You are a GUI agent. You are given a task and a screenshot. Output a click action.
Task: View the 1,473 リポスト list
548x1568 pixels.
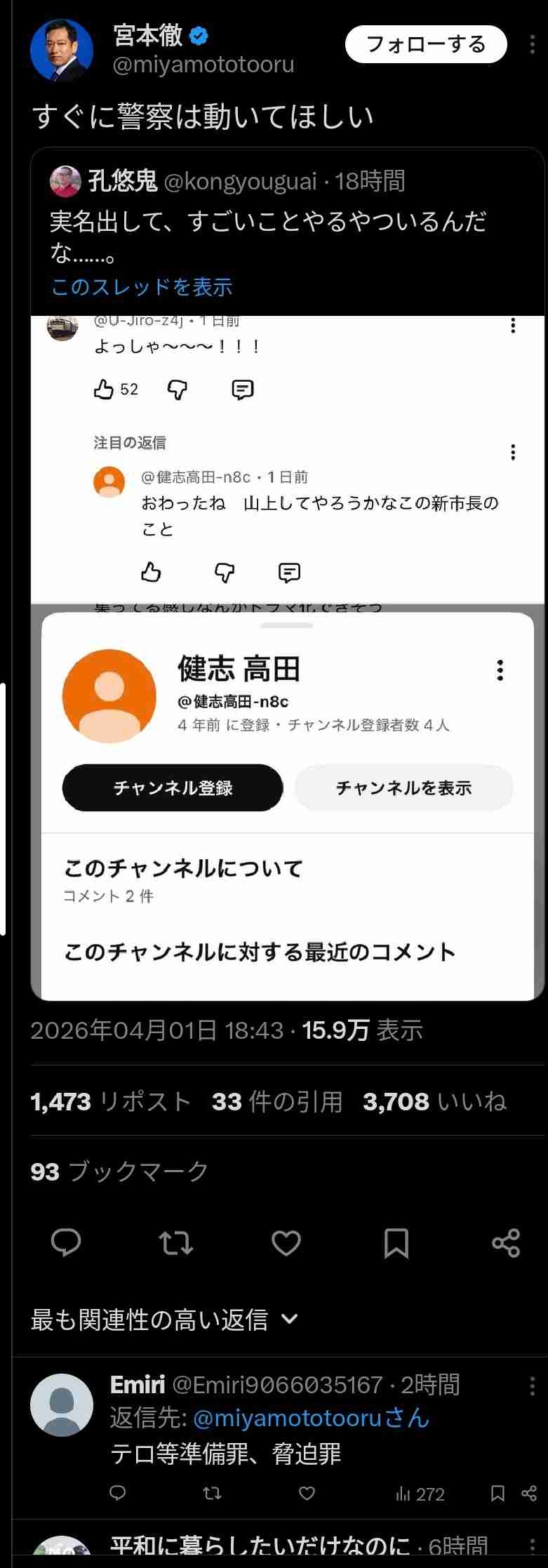tap(111, 1101)
